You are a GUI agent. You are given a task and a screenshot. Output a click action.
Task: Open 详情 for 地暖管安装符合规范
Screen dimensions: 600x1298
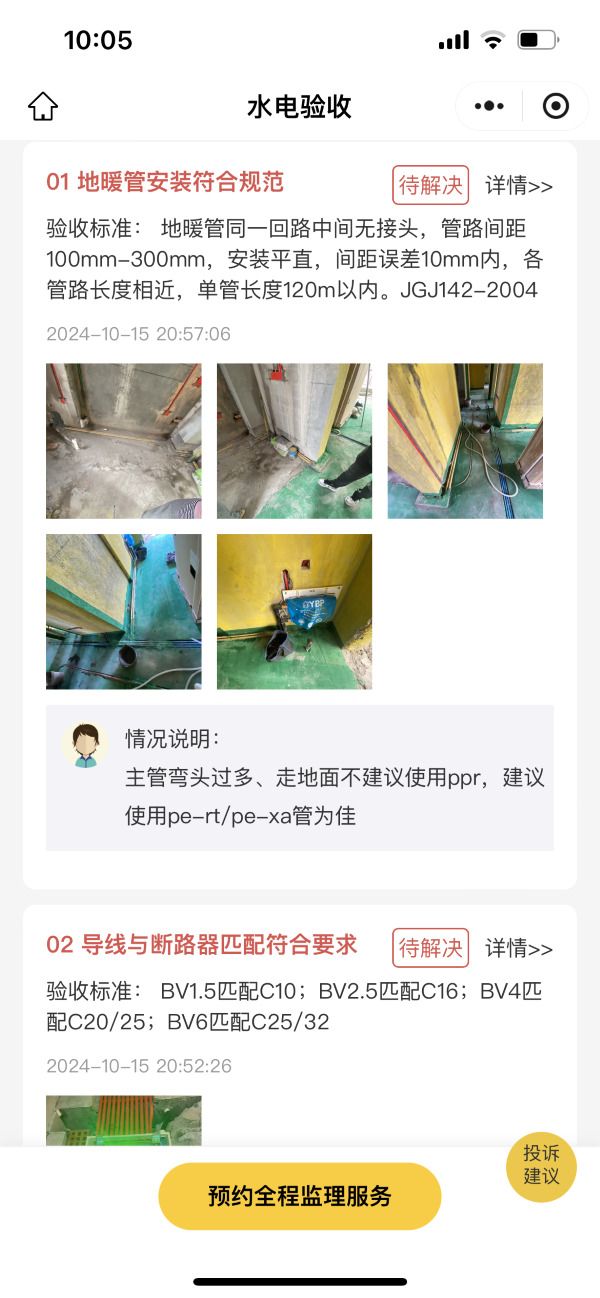(519, 186)
